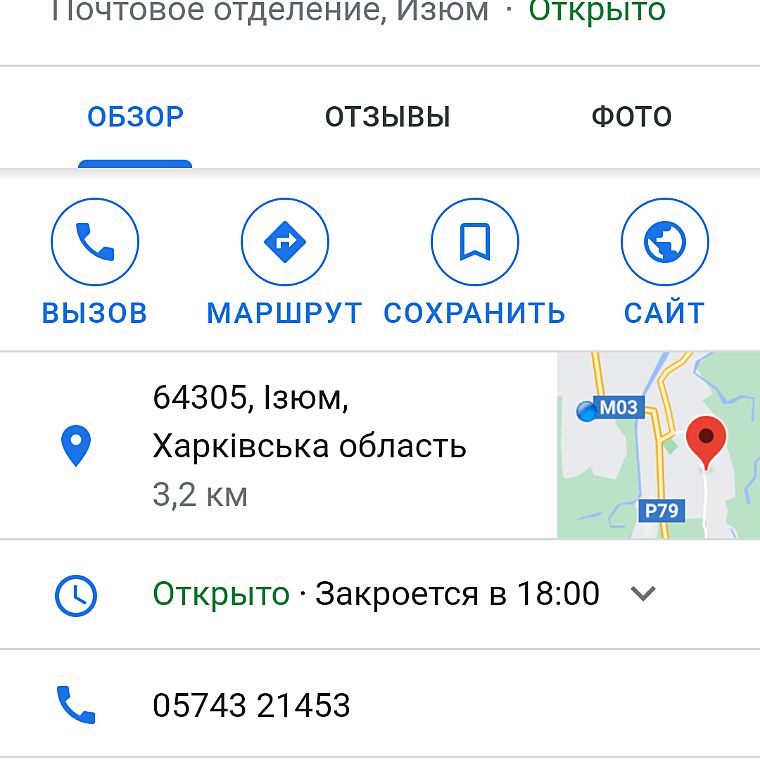Image resolution: width=760 pixels, height=777 pixels.
Task: Expand opening hours chevron
Action: [x=643, y=594]
